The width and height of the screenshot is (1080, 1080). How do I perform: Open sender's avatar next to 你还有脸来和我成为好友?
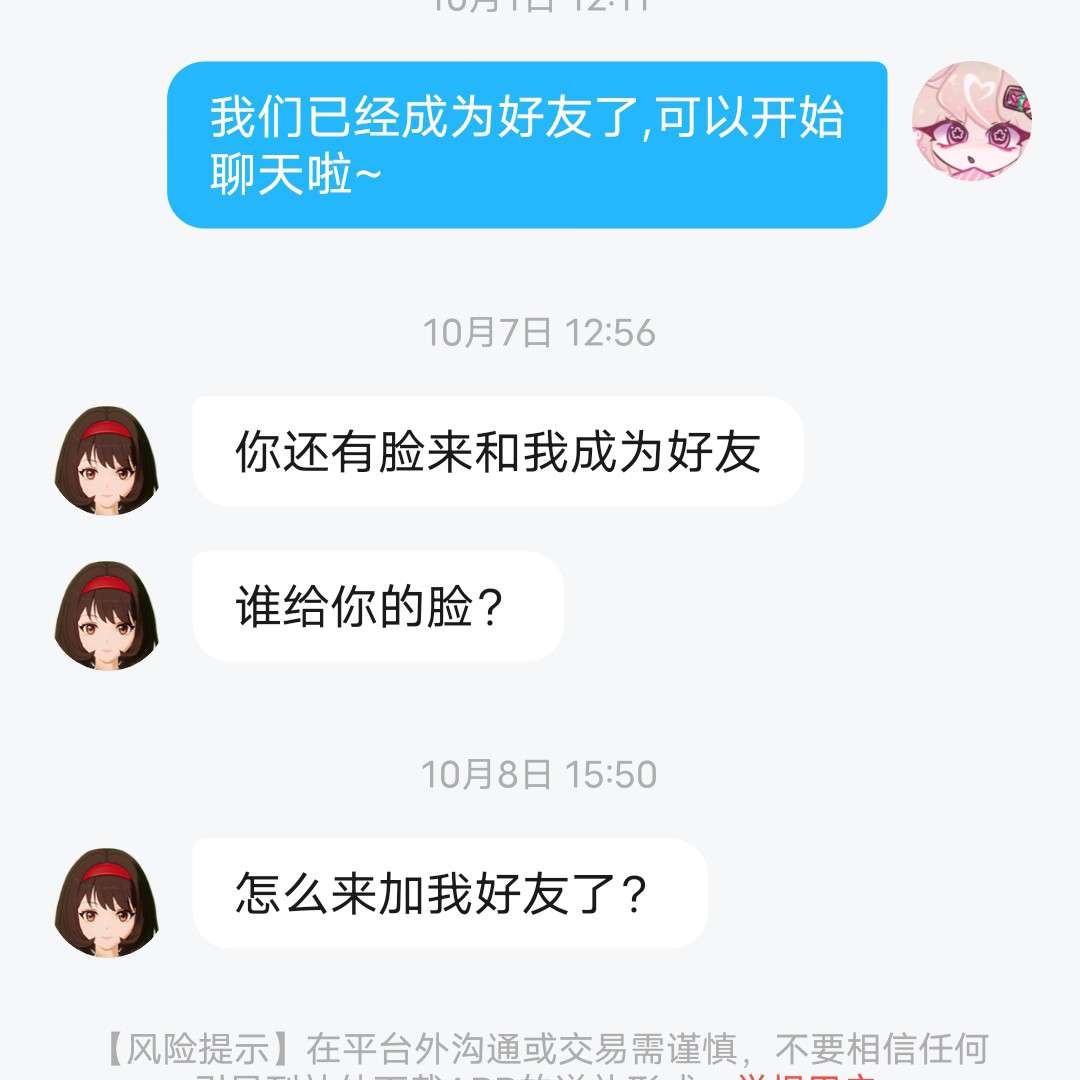[x=106, y=460]
